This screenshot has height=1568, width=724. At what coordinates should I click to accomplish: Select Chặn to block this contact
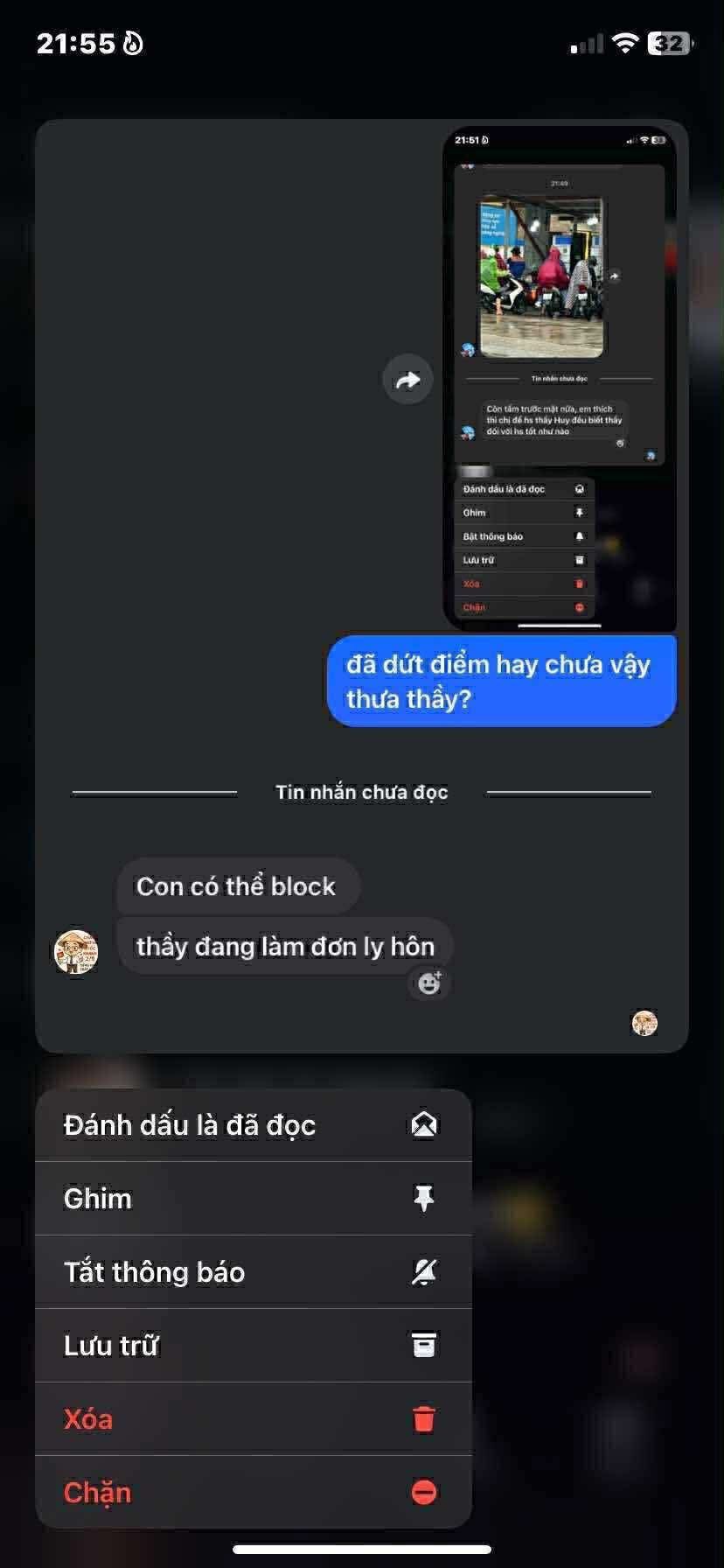[x=252, y=1493]
